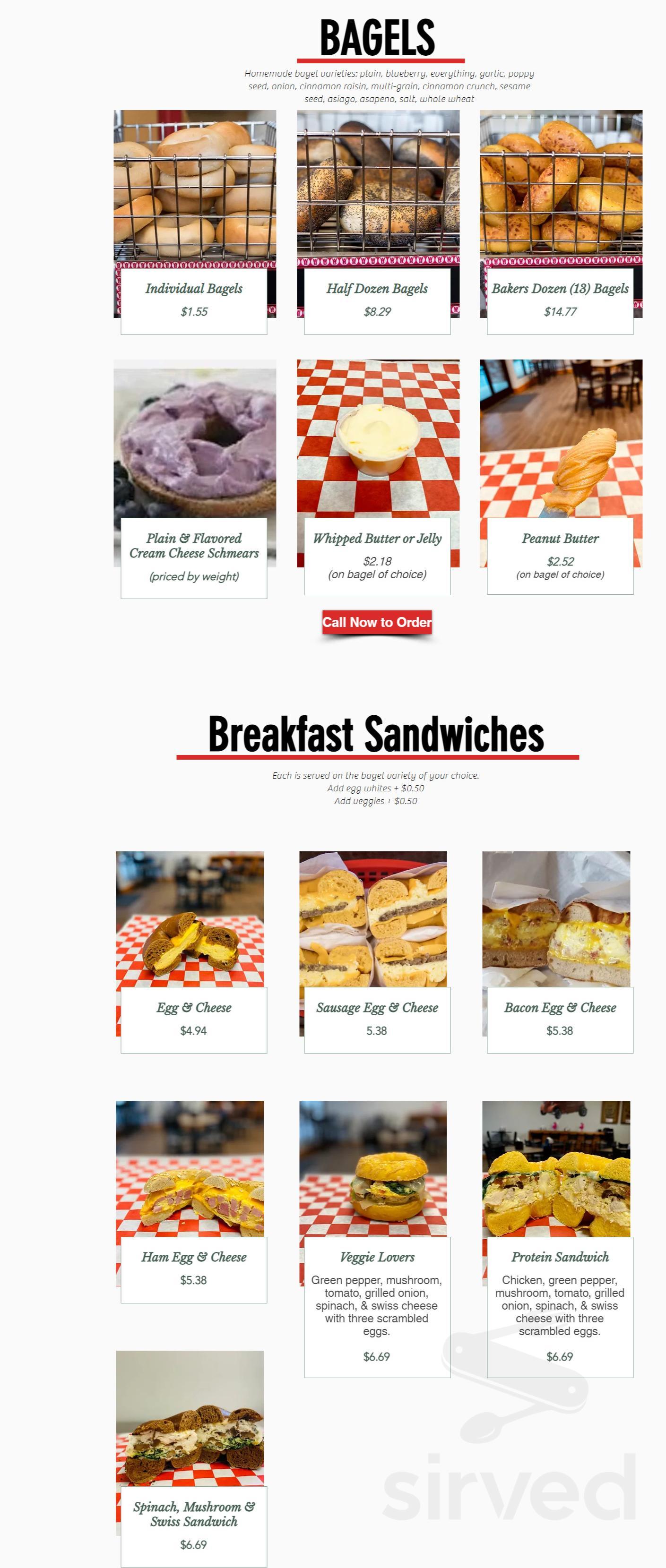The height and width of the screenshot is (1568, 666).
Task: Click the BAGELS section heading
Action: coord(378,36)
